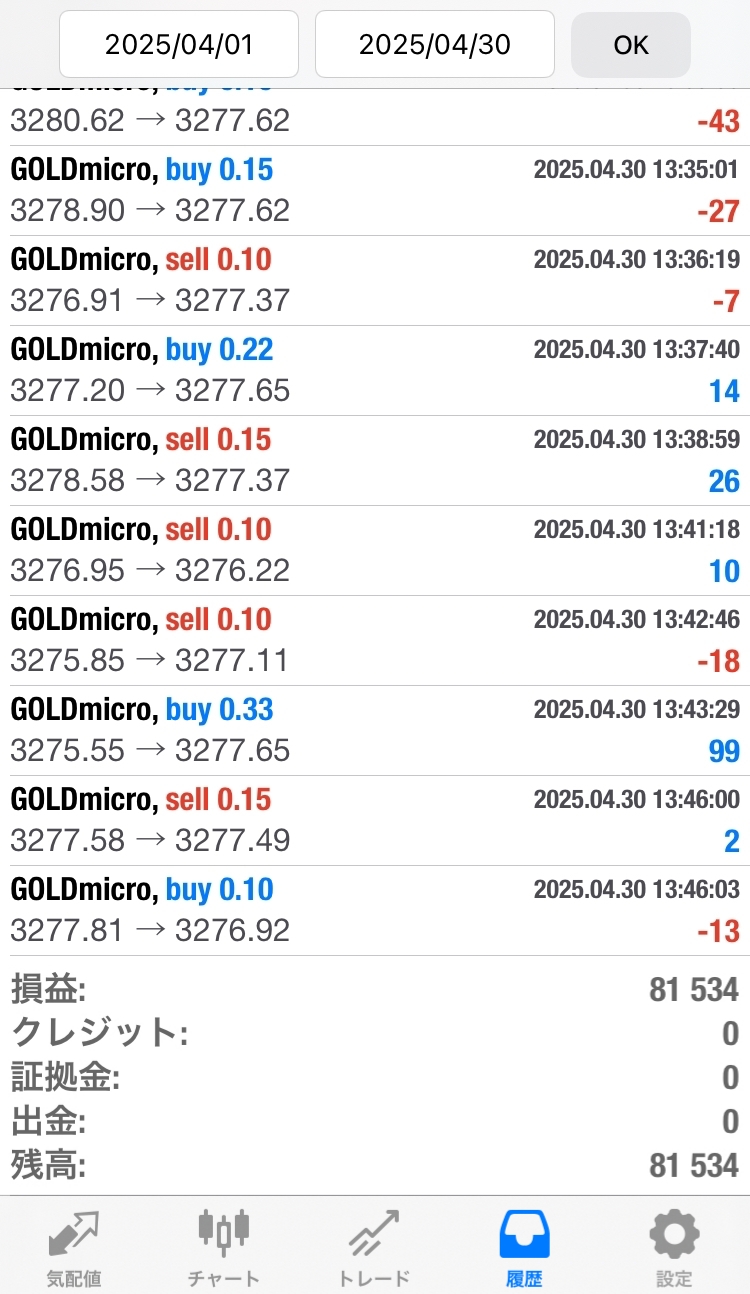Screen dimensions: 750x1294
Task: Confirm the date range with OK
Action: pos(630,45)
